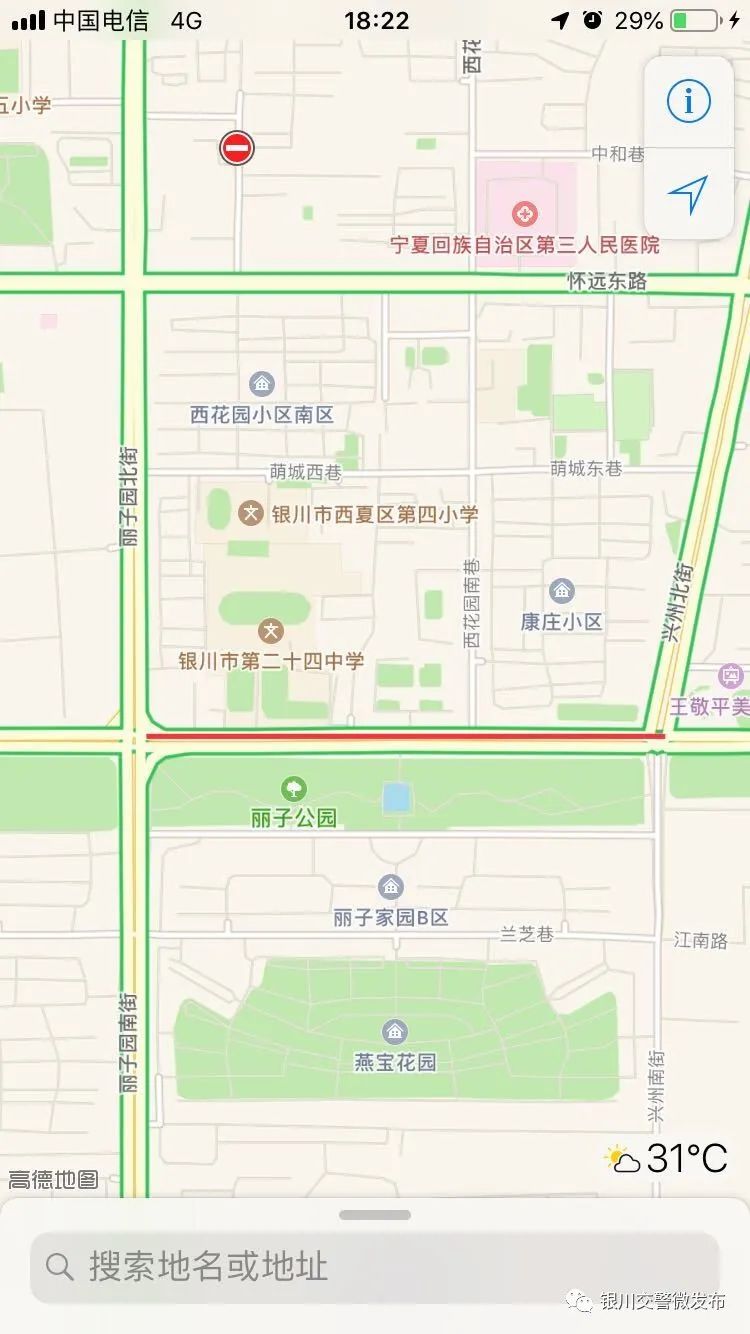The image size is (750, 1334).
Task: Open the weather 31°C widget
Action: pyautogui.click(x=666, y=1159)
